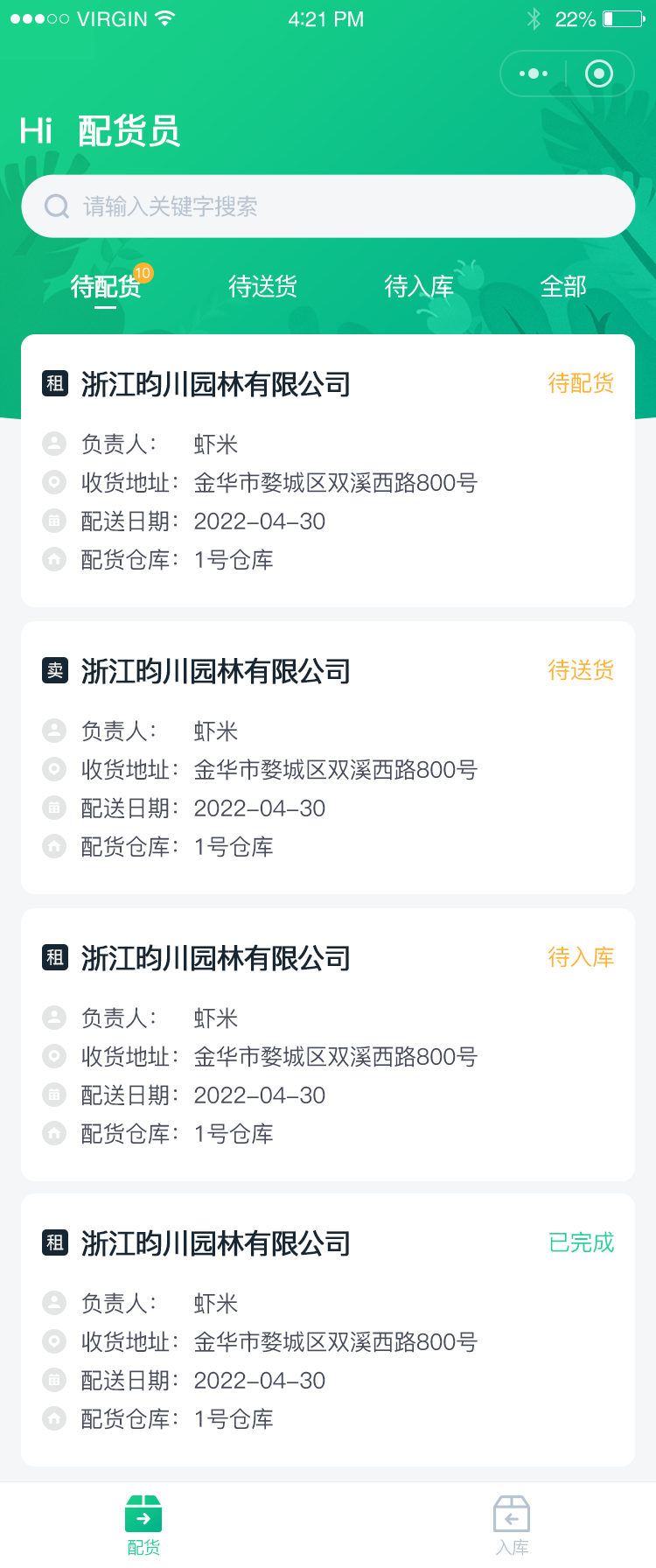Image resolution: width=656 pixels, height=1568 pixels.
Task: Click the calendar icon beside 配送日期 on first card
Action: coord(53,521)
